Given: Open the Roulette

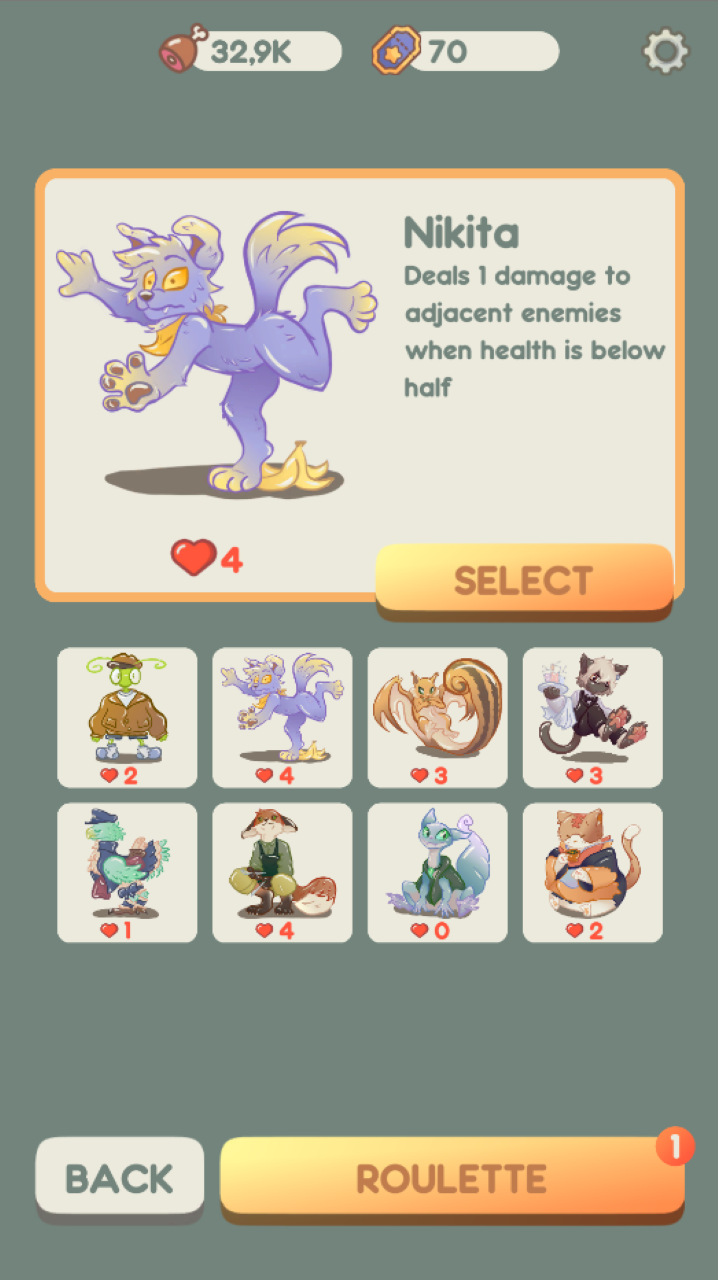Looking at the screenshot, I should click(452, 1177).
